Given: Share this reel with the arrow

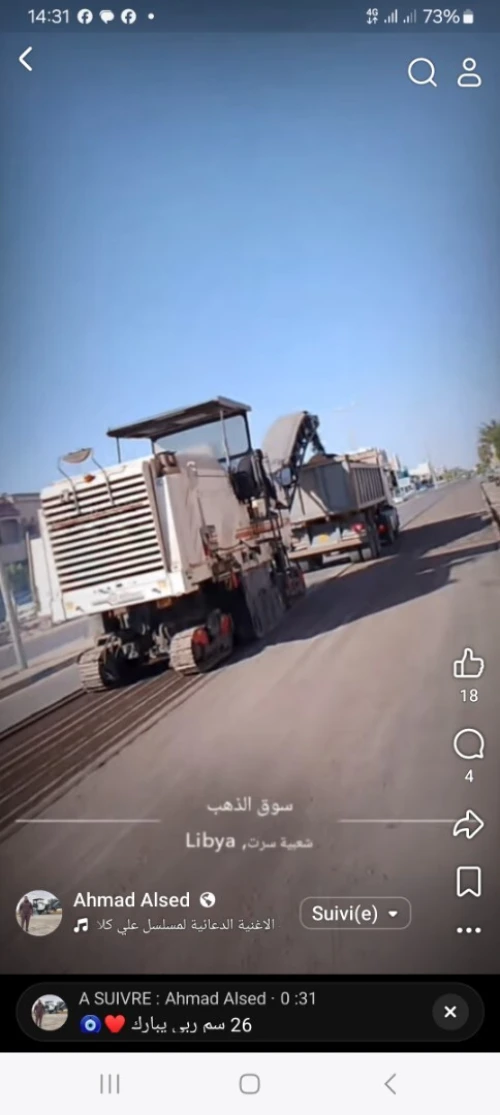Looking at the screenshot, I should pyautogui.click(x=469, y=825).
